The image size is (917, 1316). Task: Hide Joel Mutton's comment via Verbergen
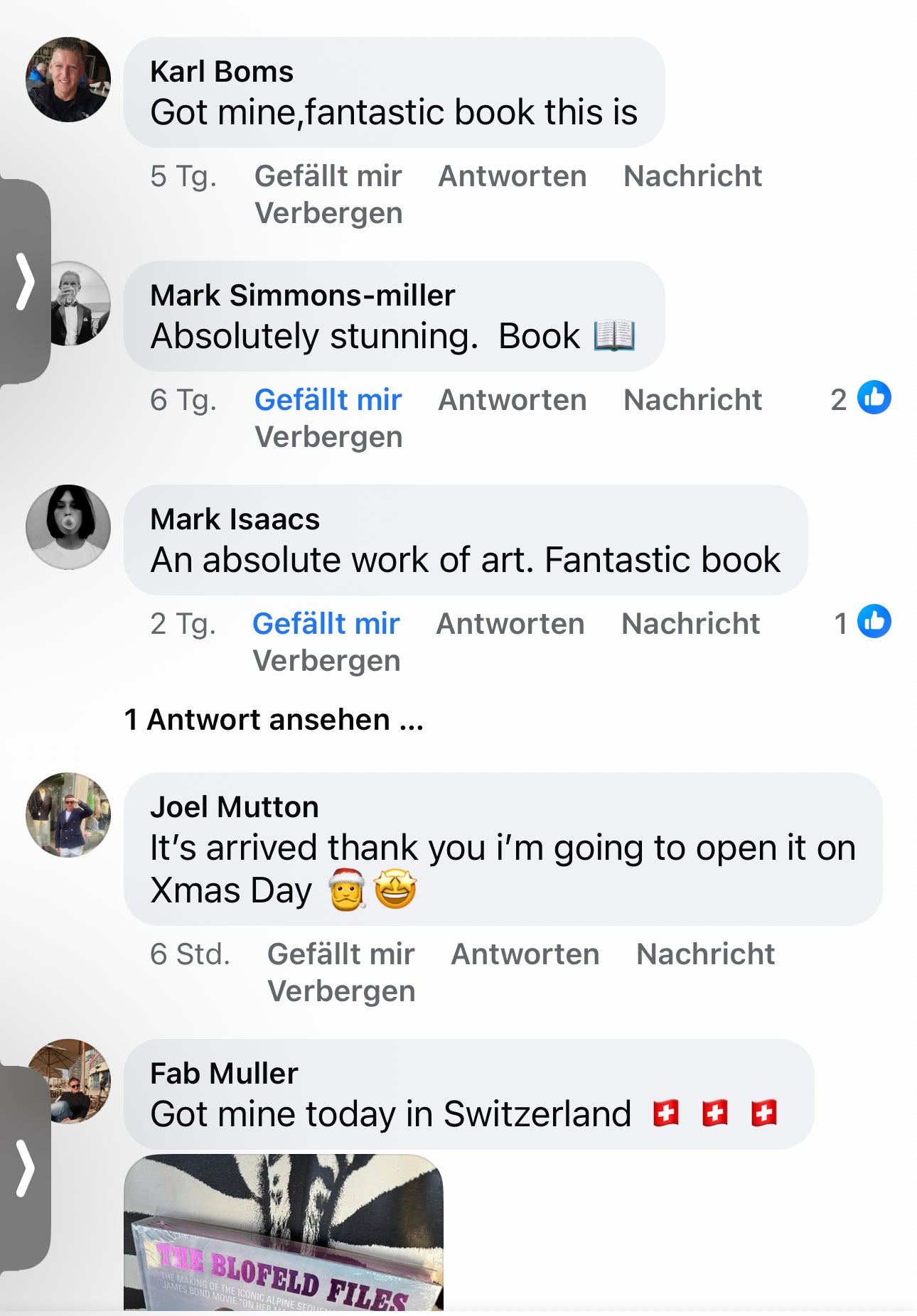tap(341, 991)
